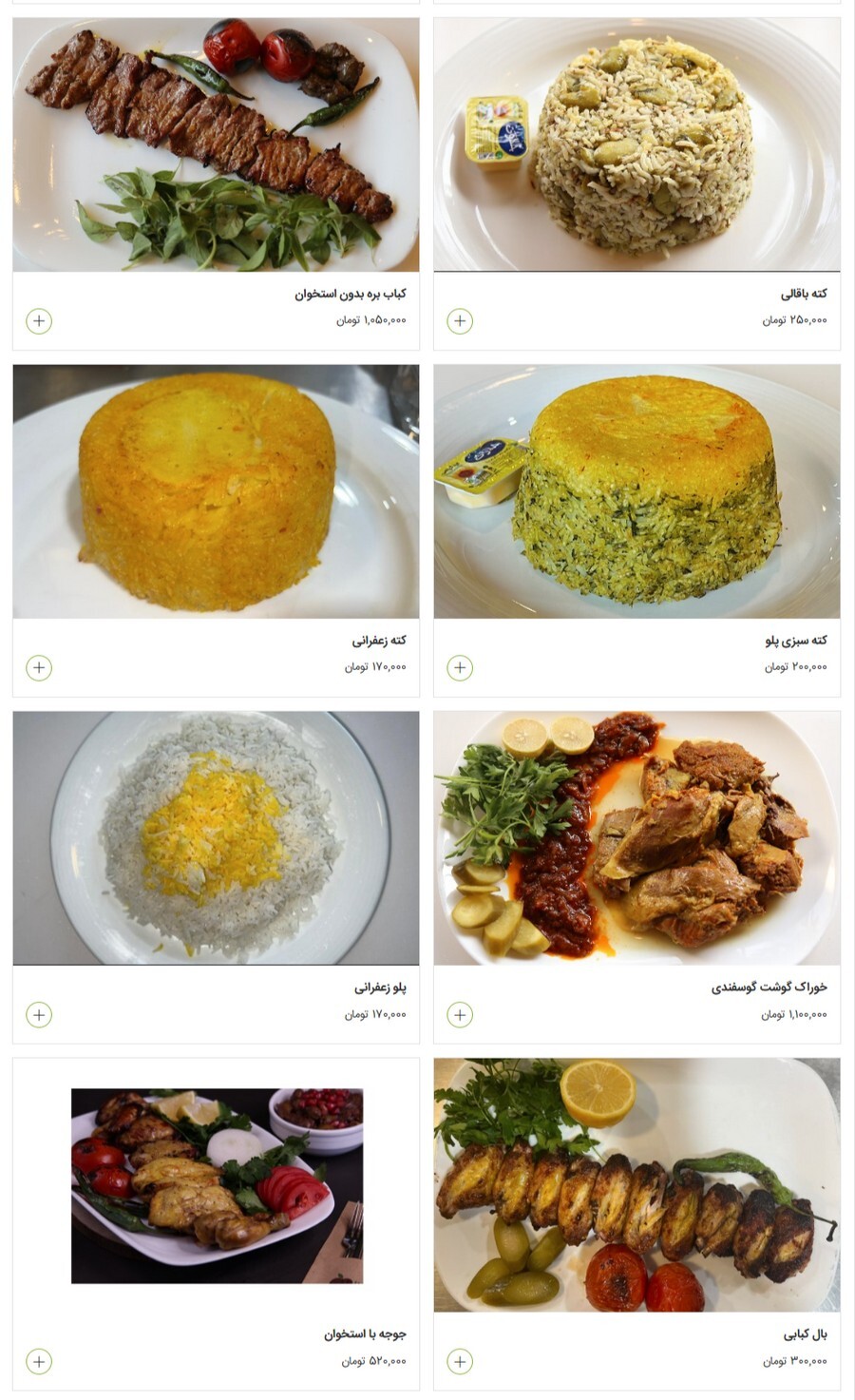The image size is (855, 1400).
Task: Open the کته زعفرانی dish photo
Action: 216,491
